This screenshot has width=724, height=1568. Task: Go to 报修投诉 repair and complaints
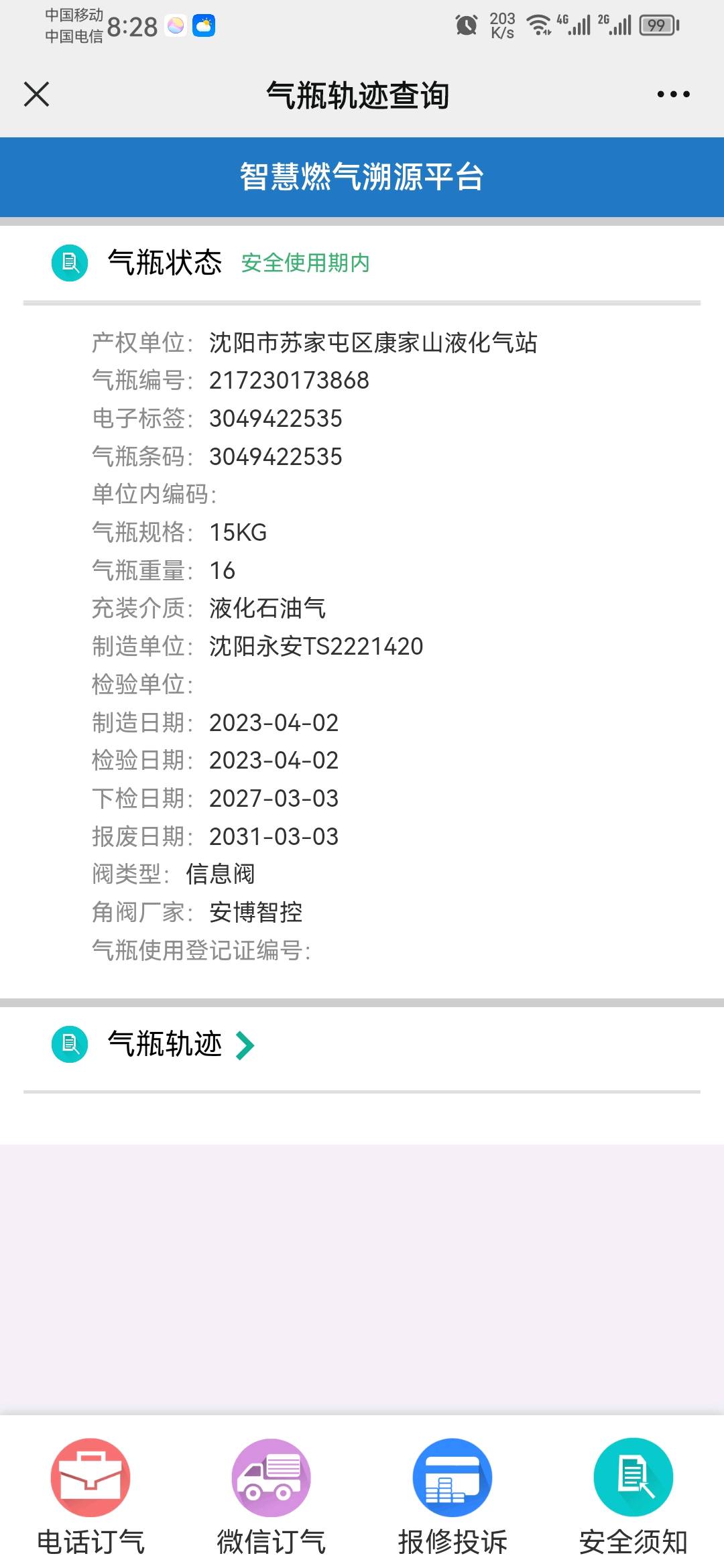452,1495
